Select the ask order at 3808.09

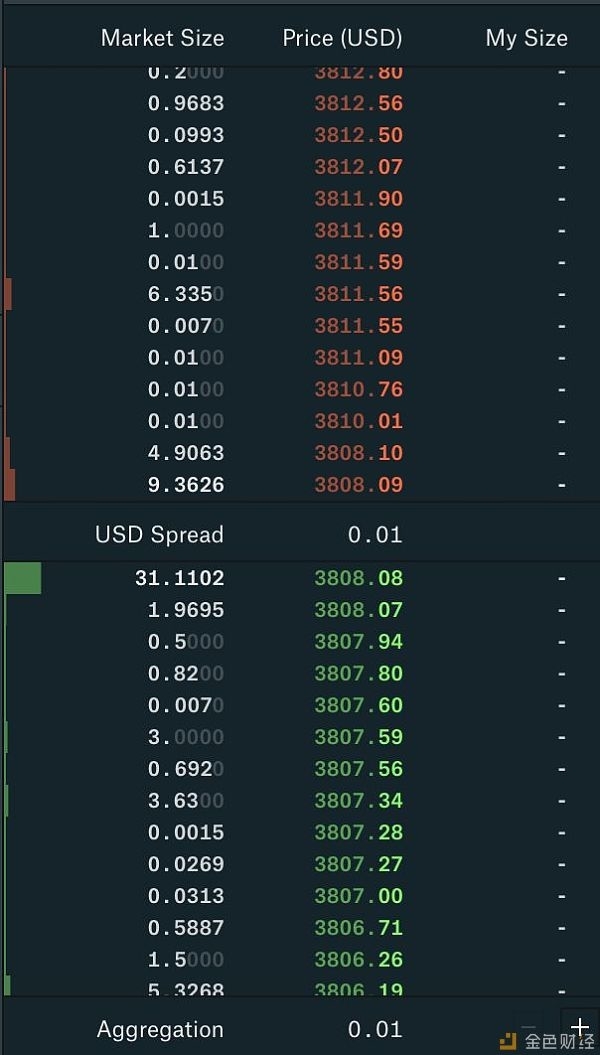[301, 484]
